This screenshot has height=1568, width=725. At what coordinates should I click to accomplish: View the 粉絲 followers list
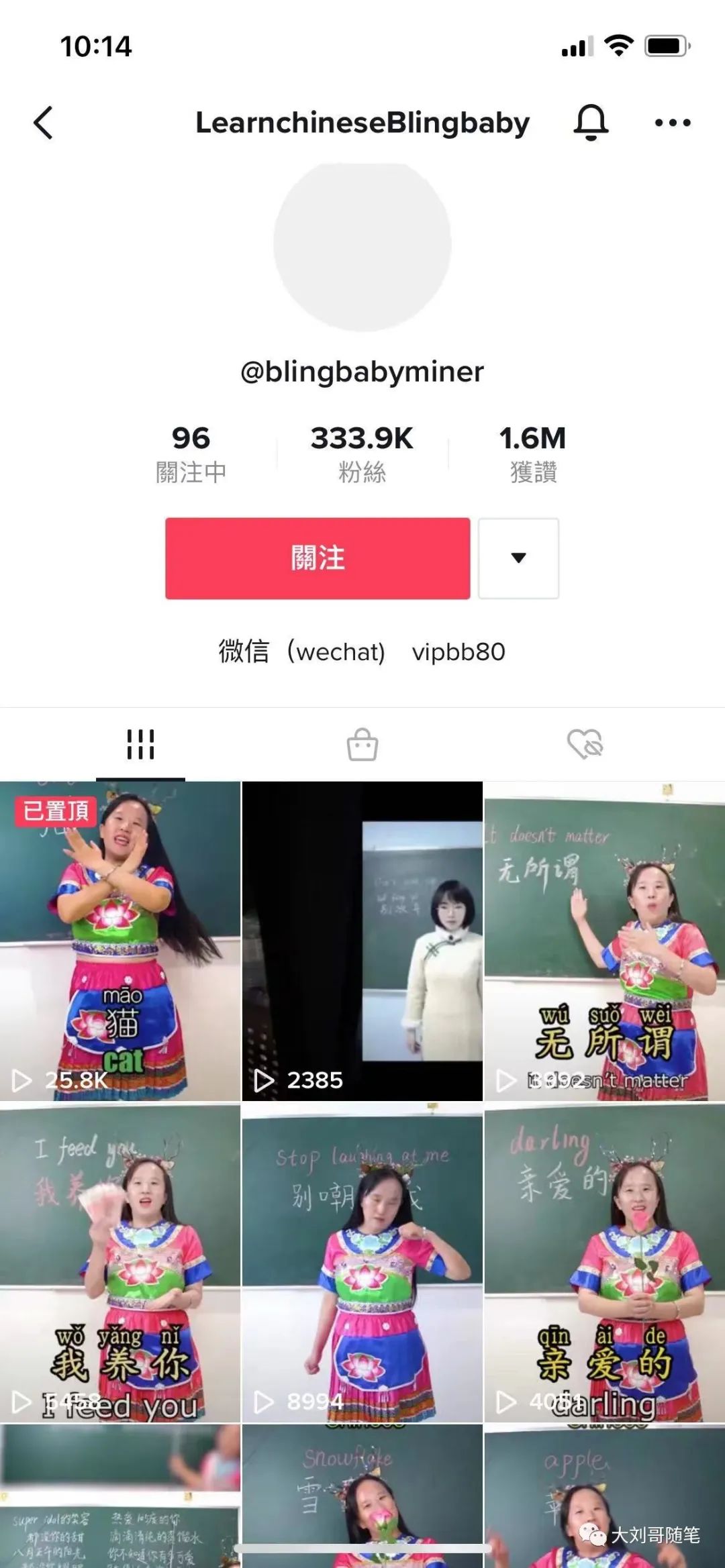[362, 454]
